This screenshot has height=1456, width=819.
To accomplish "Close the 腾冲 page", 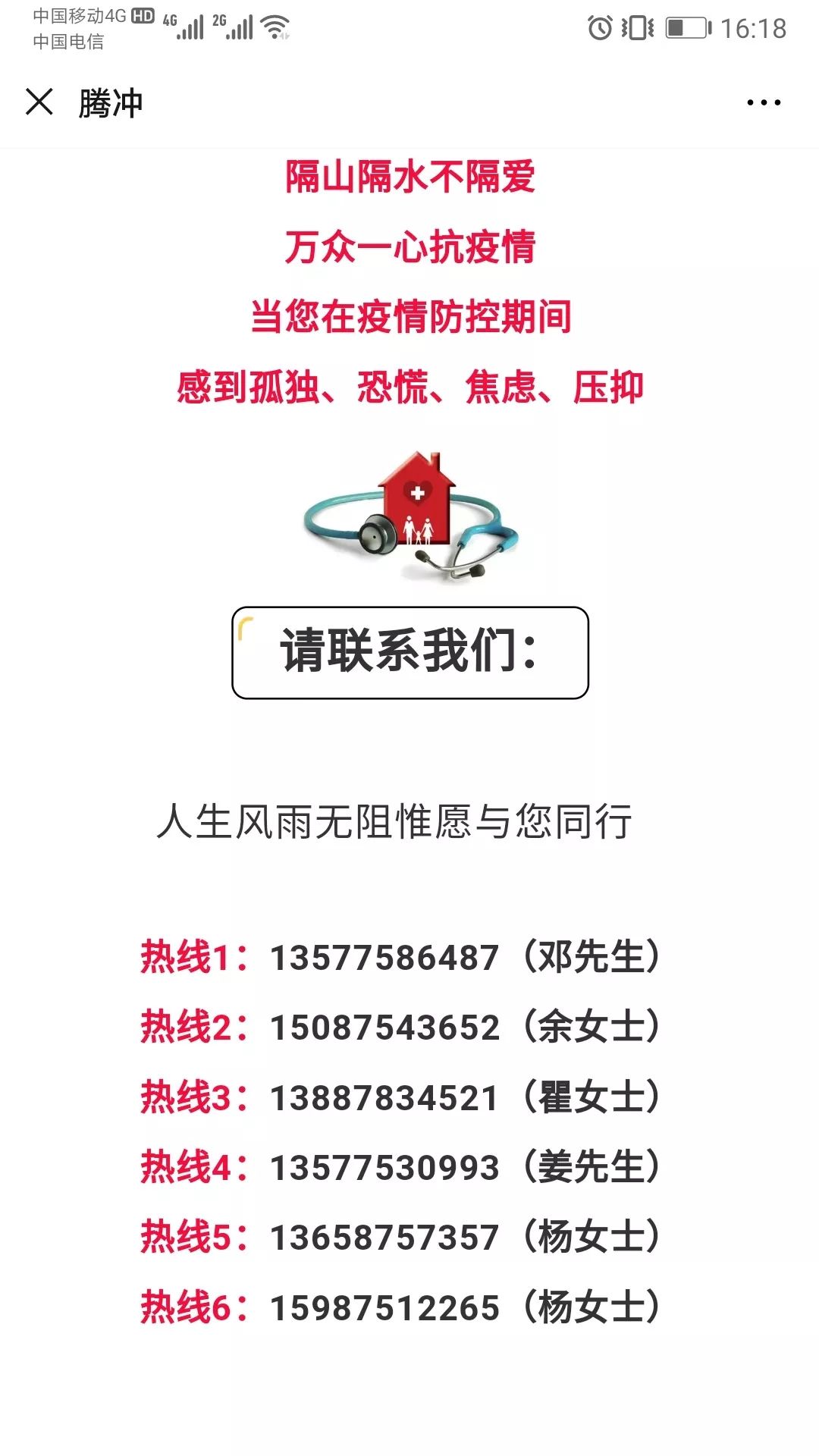I will [39, 102].
